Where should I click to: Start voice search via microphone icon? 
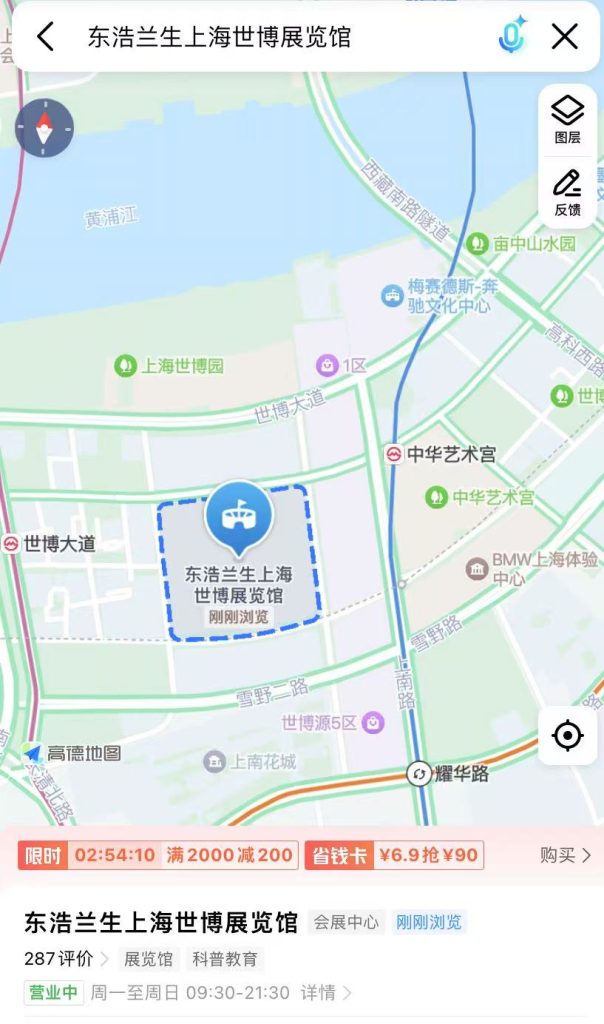[512, 37]
